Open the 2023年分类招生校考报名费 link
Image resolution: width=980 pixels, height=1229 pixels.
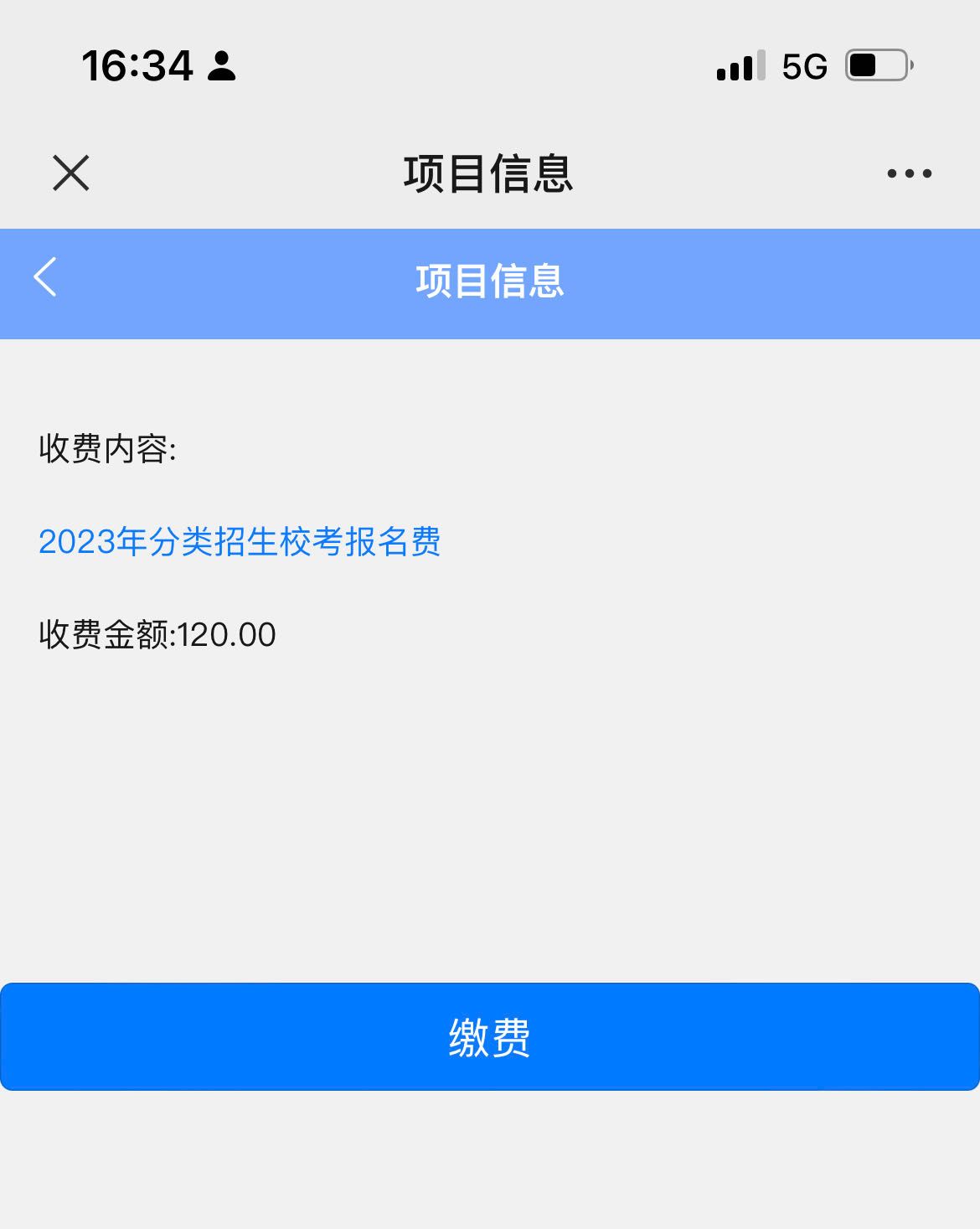pyautogui.click(x=240, y=542)
